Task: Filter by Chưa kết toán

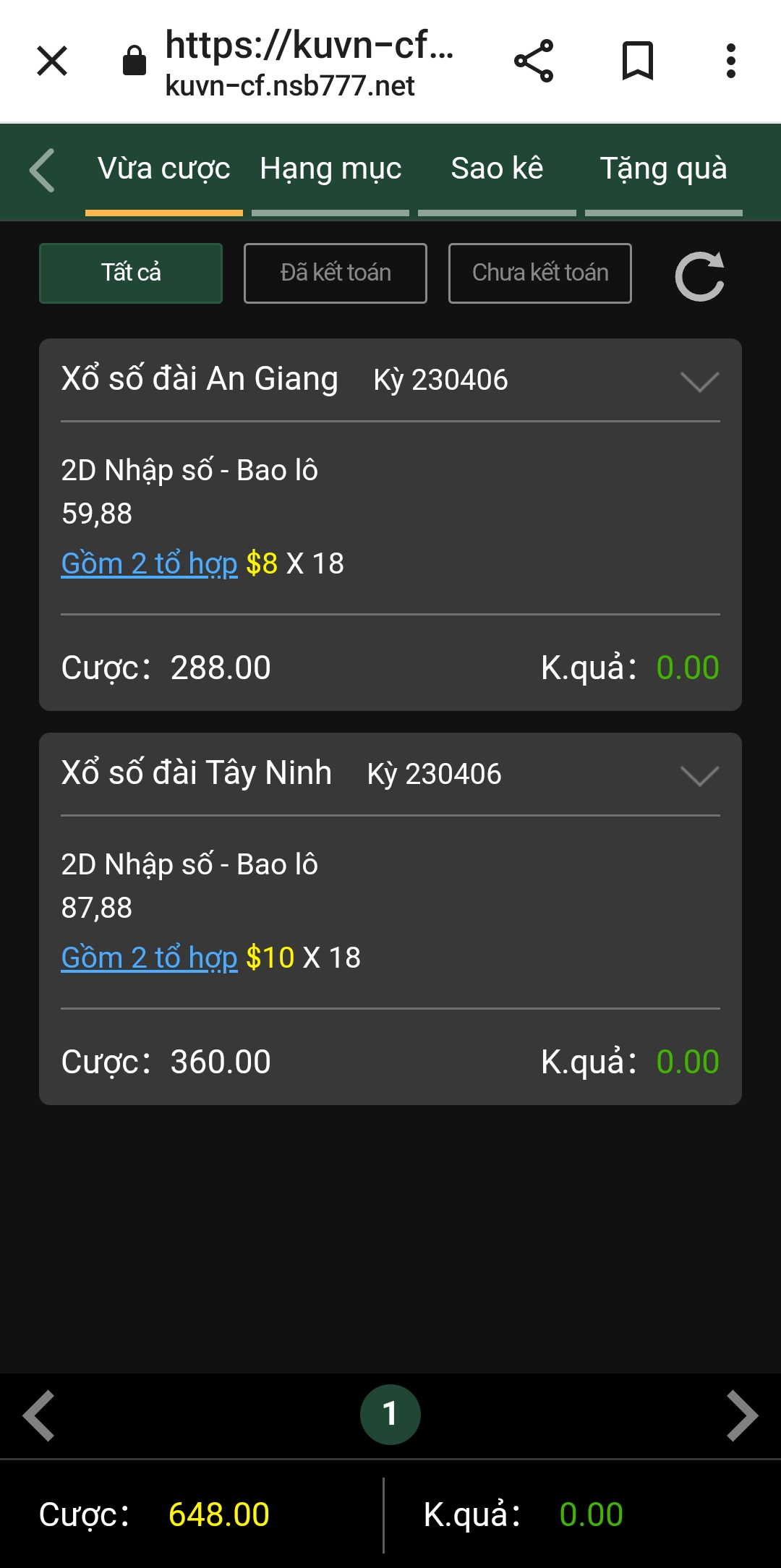Action: 540,273
